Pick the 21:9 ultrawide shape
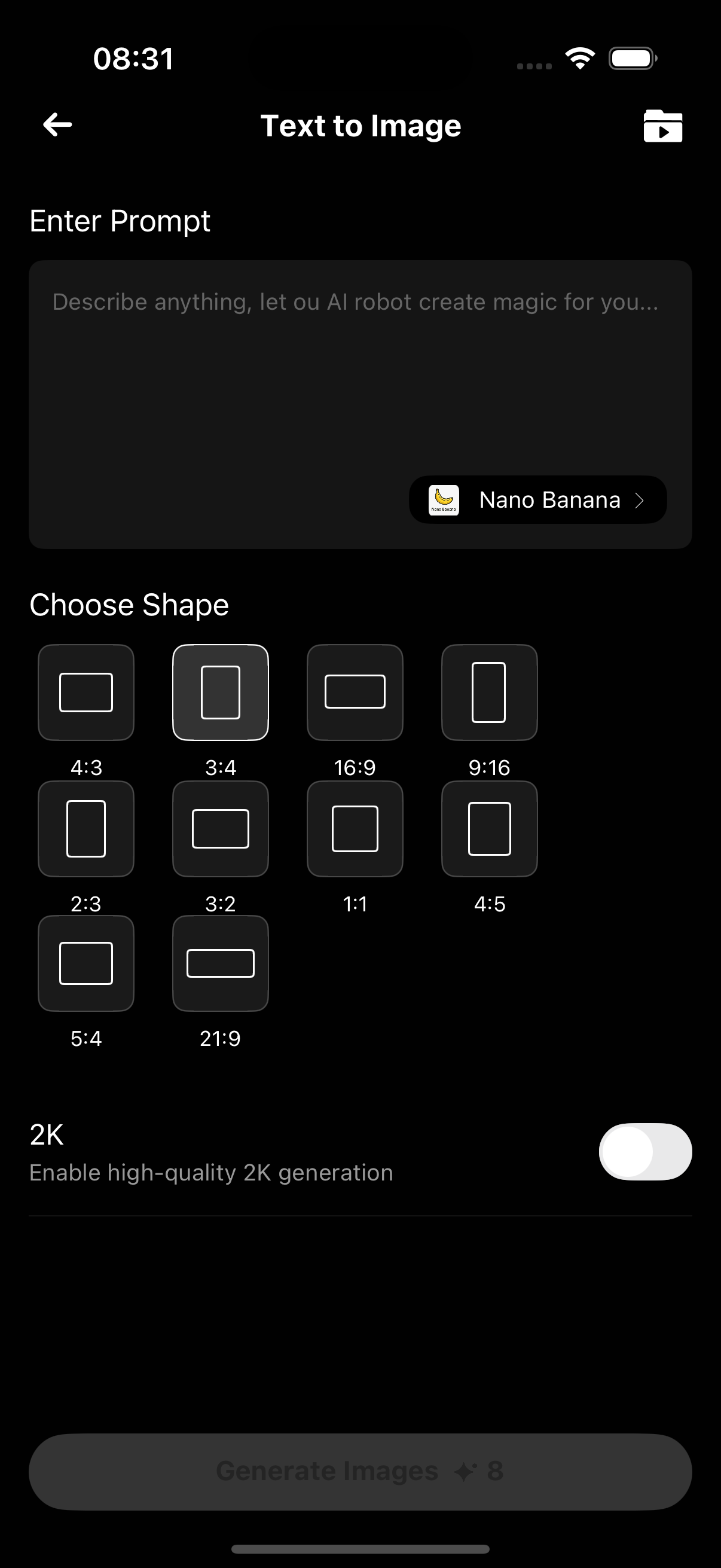The width and height of the screenshot is (721, 1568). (220, 963)
